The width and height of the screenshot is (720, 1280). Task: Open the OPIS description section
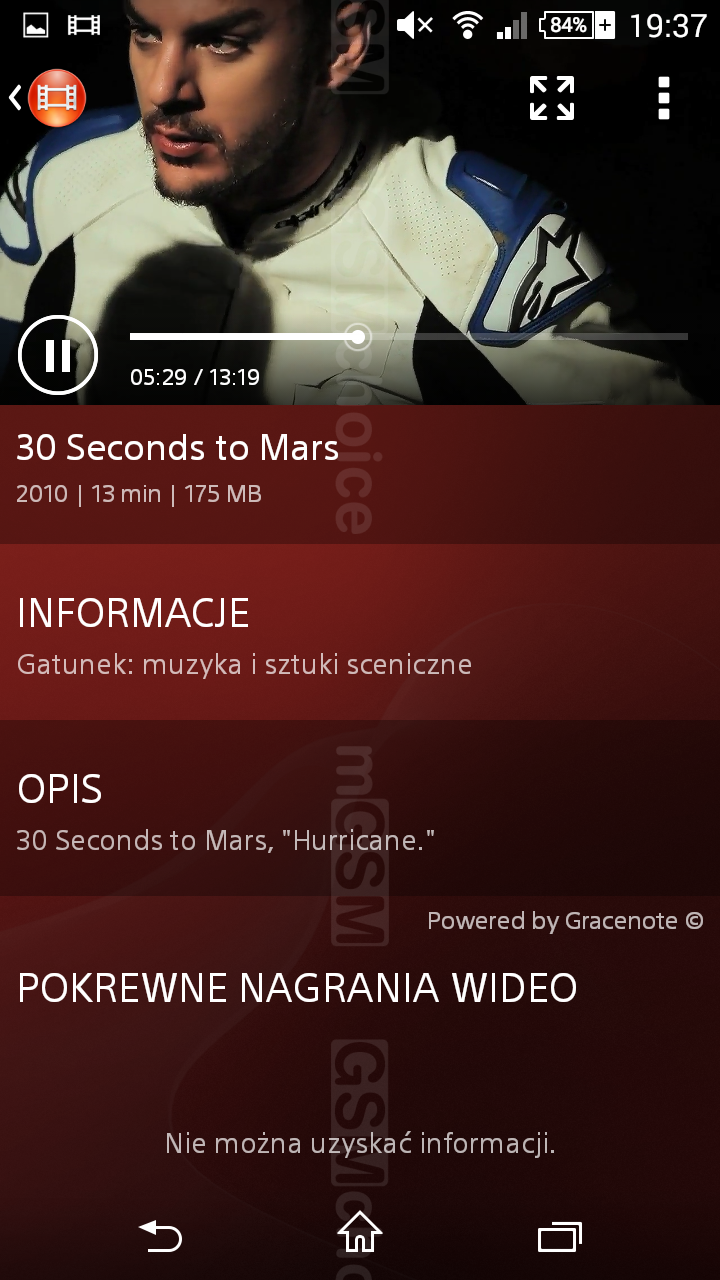[360, 808]
